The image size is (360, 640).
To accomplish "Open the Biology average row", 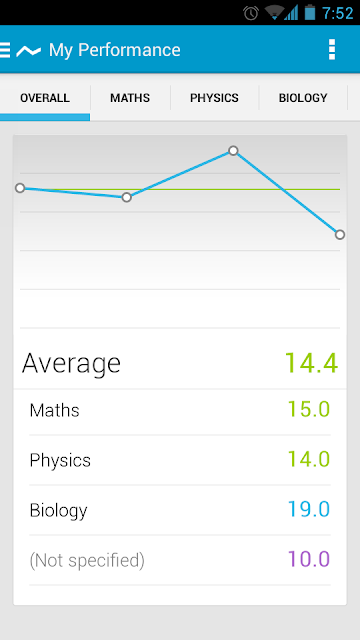I will click(x=180, y=510).
